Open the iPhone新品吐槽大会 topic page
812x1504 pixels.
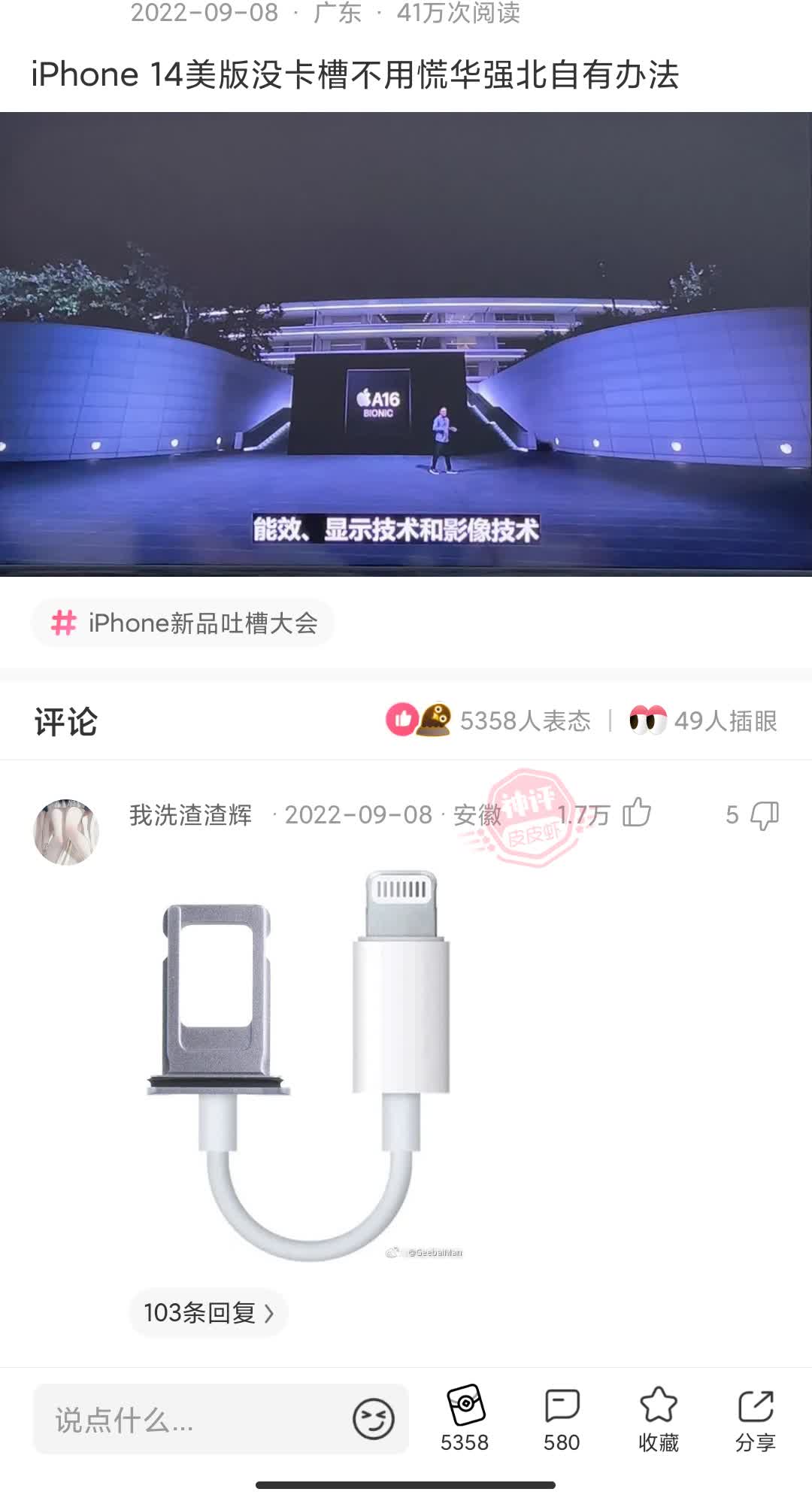(x=203, y=622)
